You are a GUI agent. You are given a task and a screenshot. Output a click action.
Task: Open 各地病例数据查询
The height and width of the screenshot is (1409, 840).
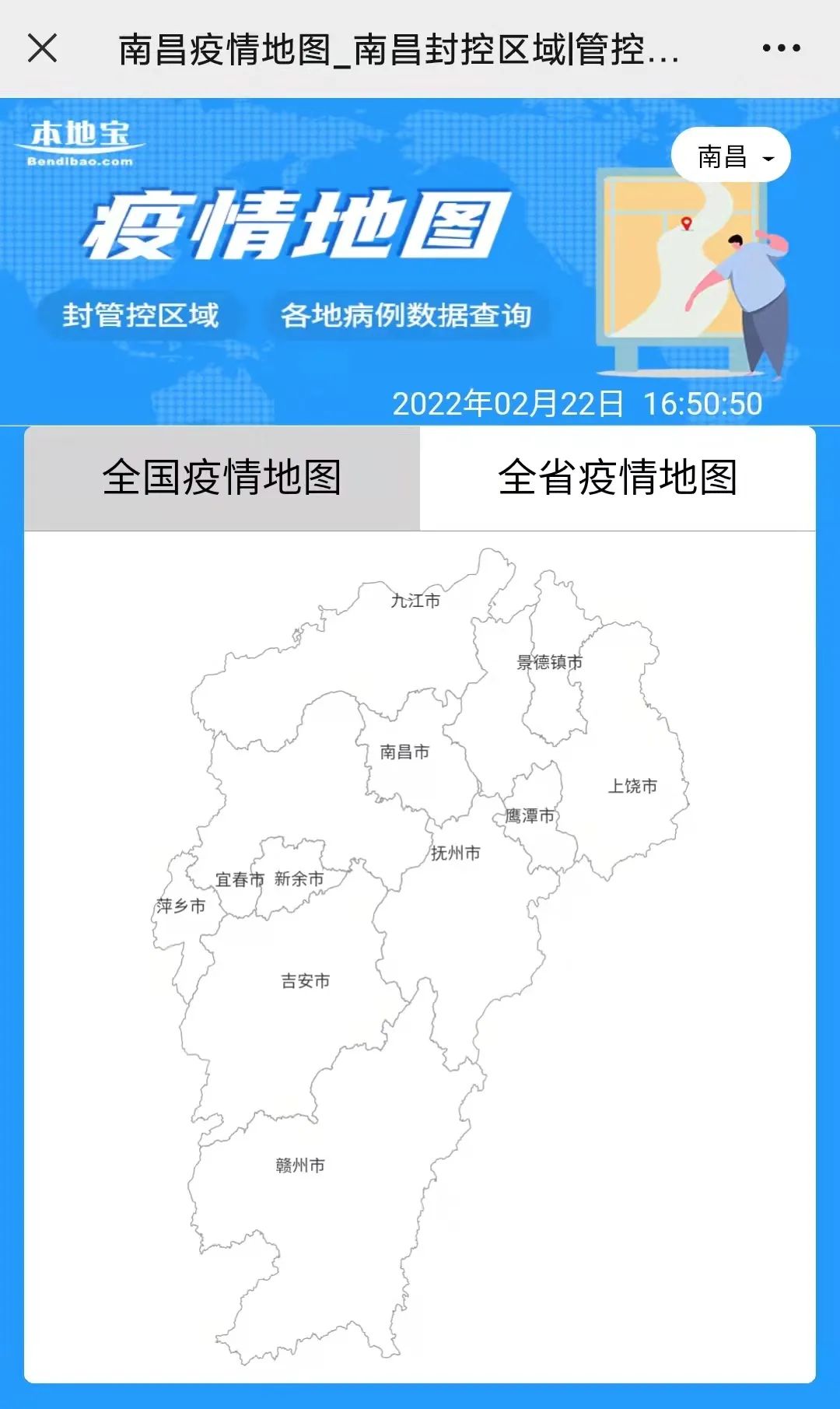click(x=406, y=315)
